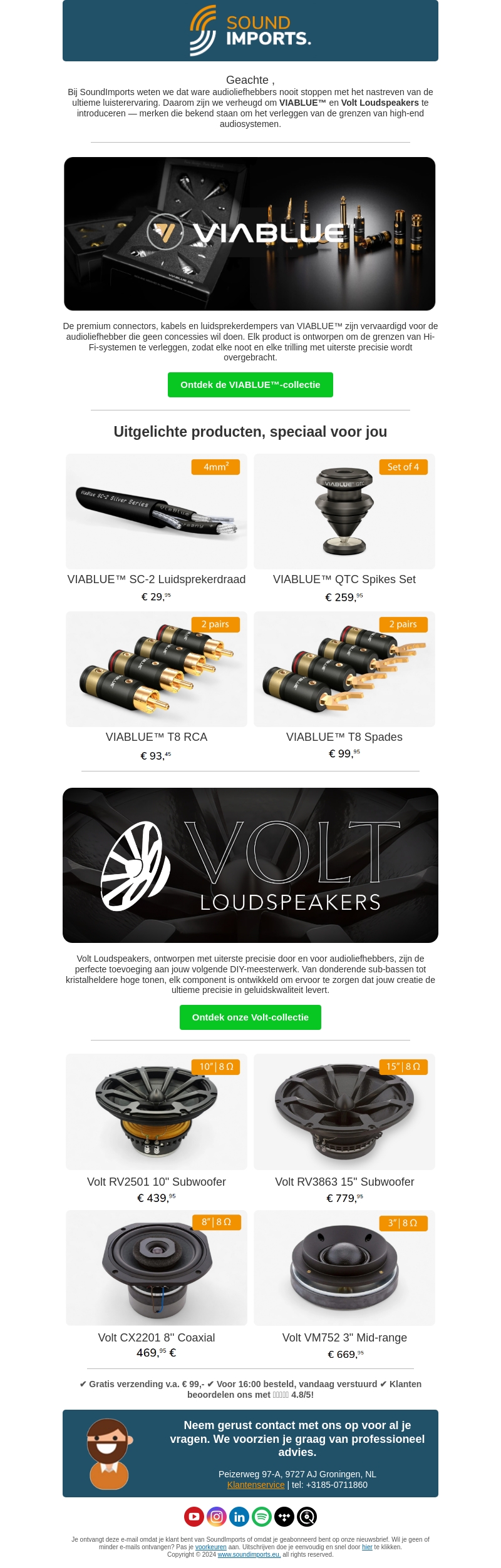Open the YouTube social icon
Image resolution: width=501 pixels, height=1568 pixels.
(x=194, y=1517)
